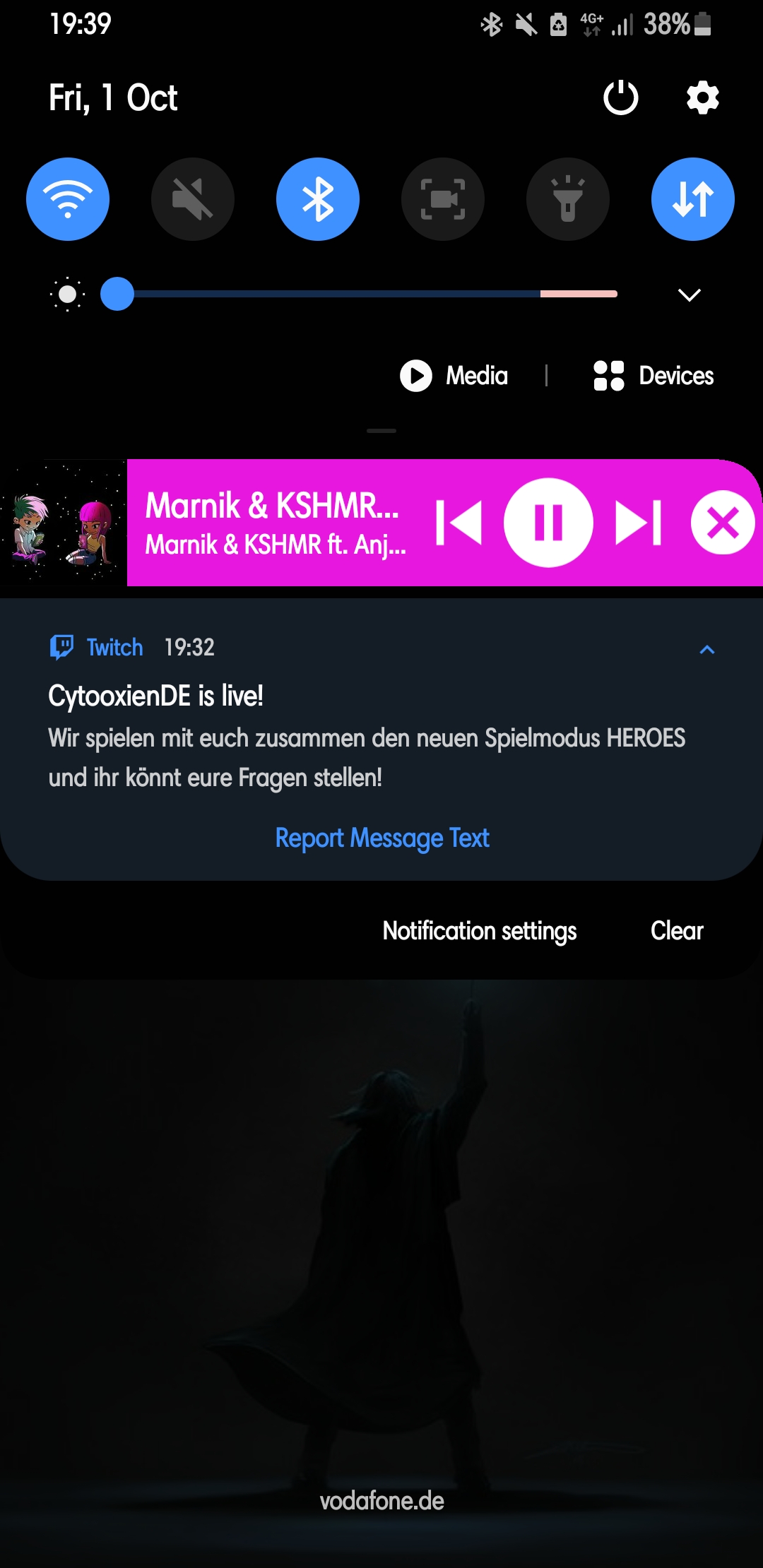Tap Report Message Text
Image resolution: width=763 pixels, height=1568 pixels.
[x=381, y=838]
